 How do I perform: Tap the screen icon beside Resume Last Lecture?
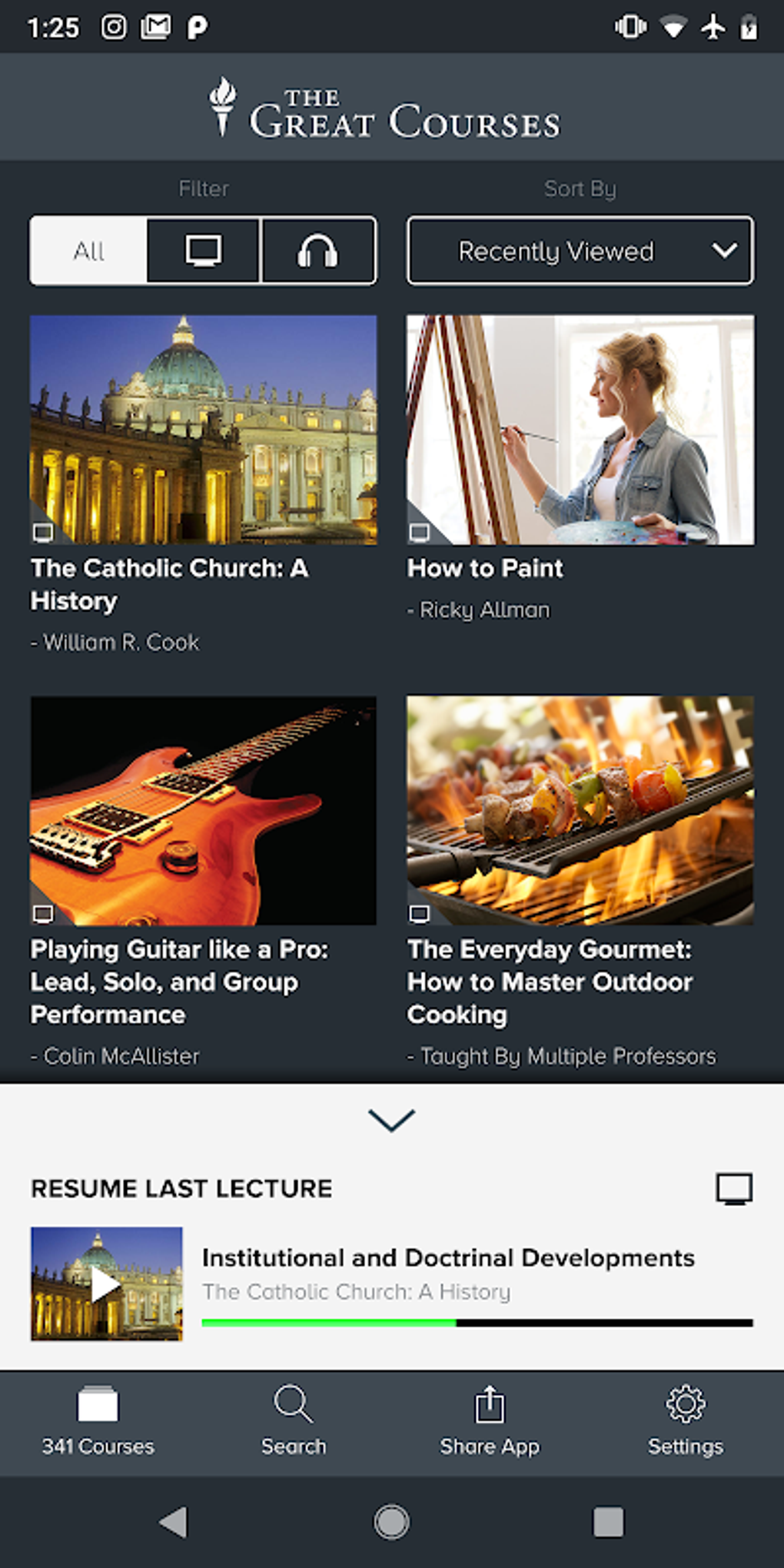pyautogui.click(x=734, y=1188)
